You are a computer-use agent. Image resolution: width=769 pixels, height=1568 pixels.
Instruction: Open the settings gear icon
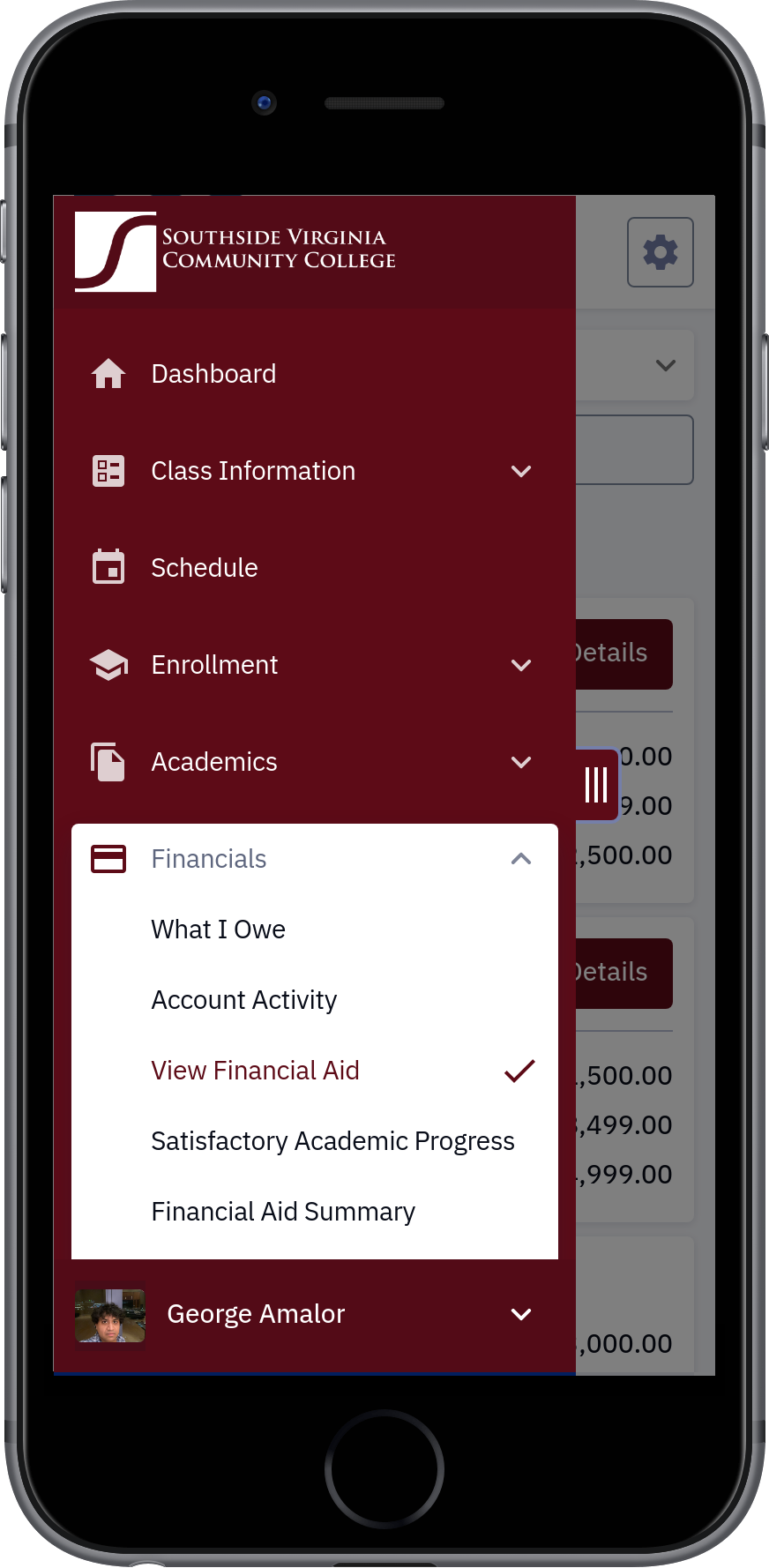point(660,252)
